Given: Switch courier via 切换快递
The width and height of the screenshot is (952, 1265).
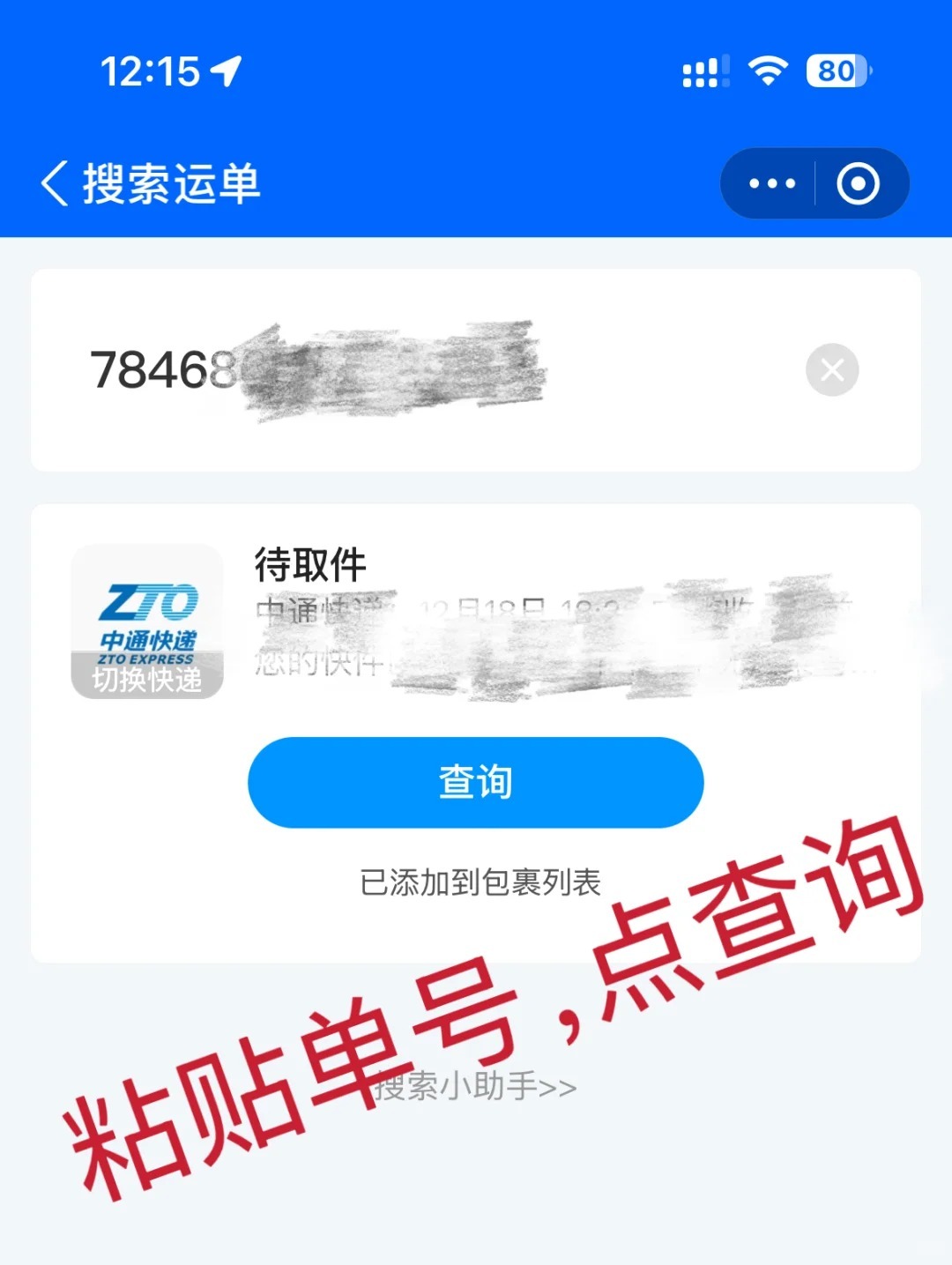Looking at the screenshot, I should click(x=147, y=679).
